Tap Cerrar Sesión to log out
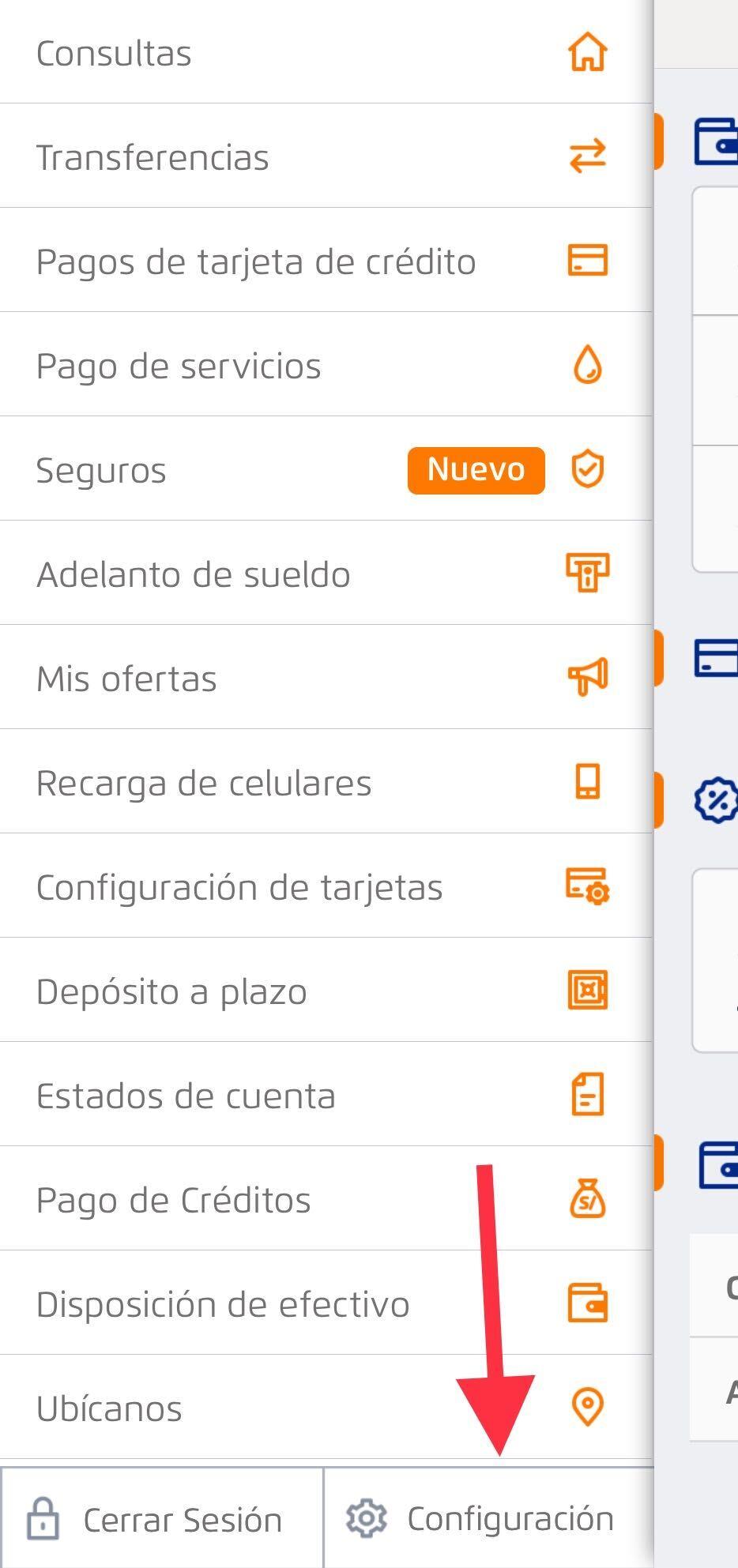 click(162, 1518)
